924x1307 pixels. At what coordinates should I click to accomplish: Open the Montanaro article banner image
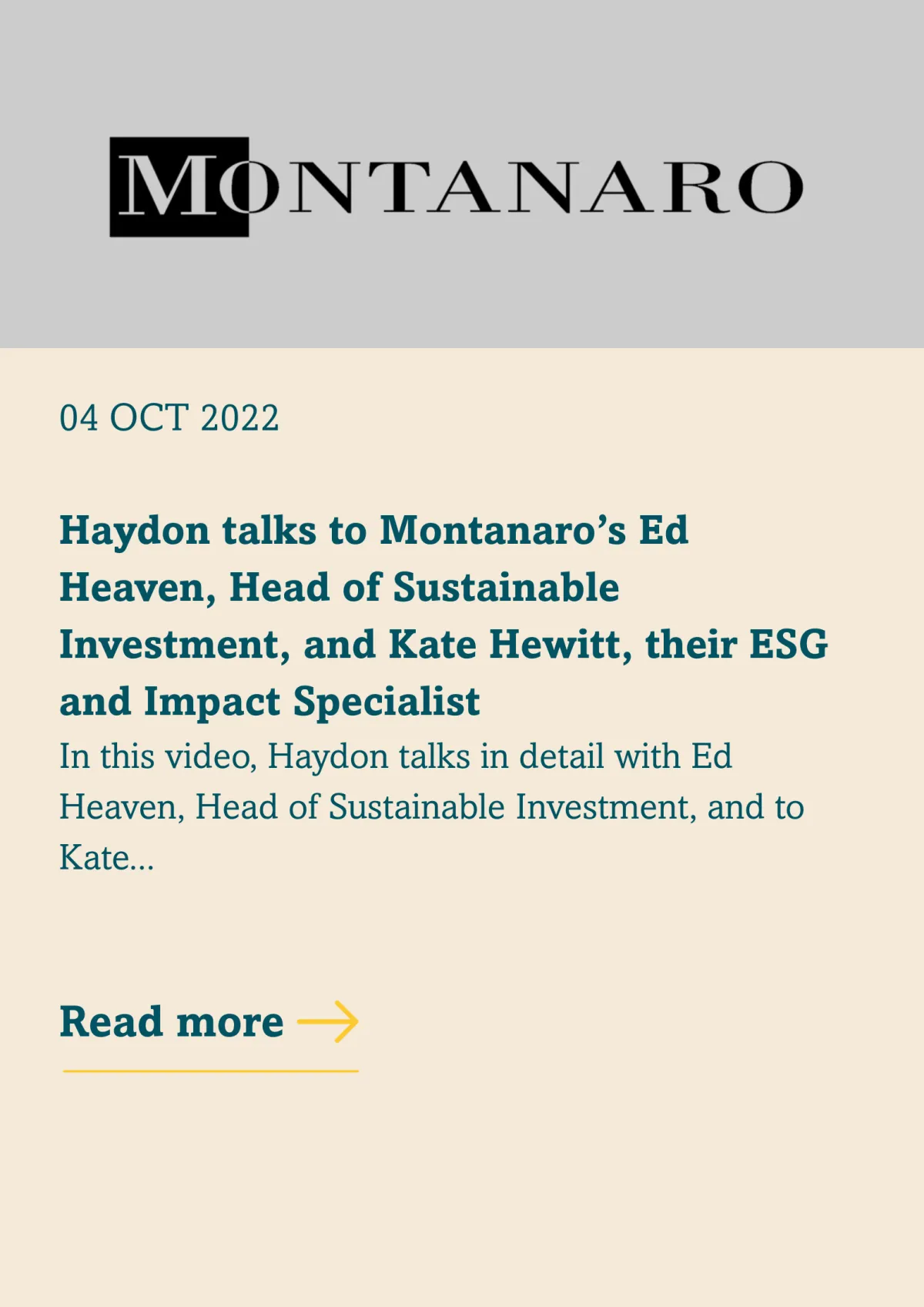(x=462, y=174)
